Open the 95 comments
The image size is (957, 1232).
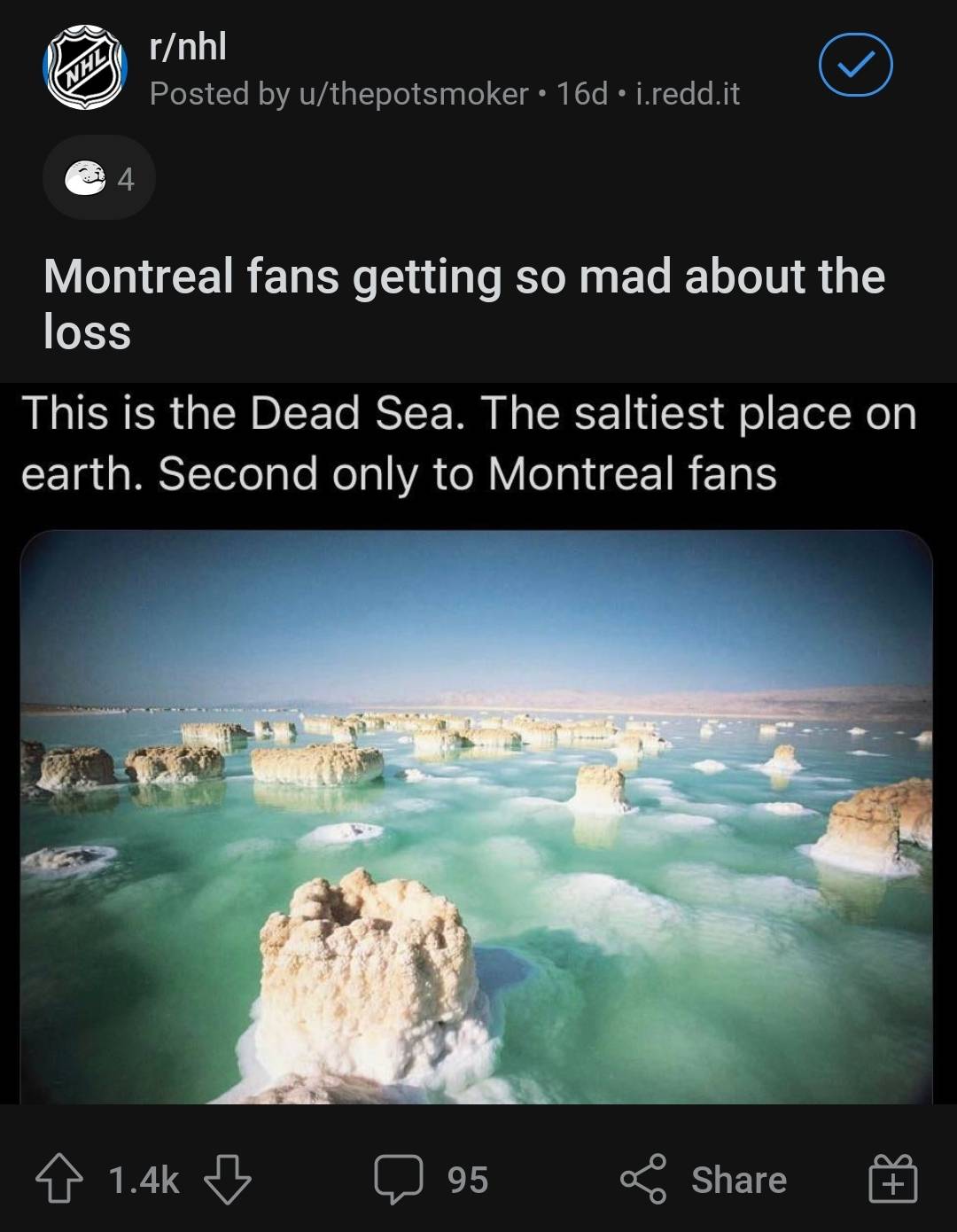[x=432, y=1180]
